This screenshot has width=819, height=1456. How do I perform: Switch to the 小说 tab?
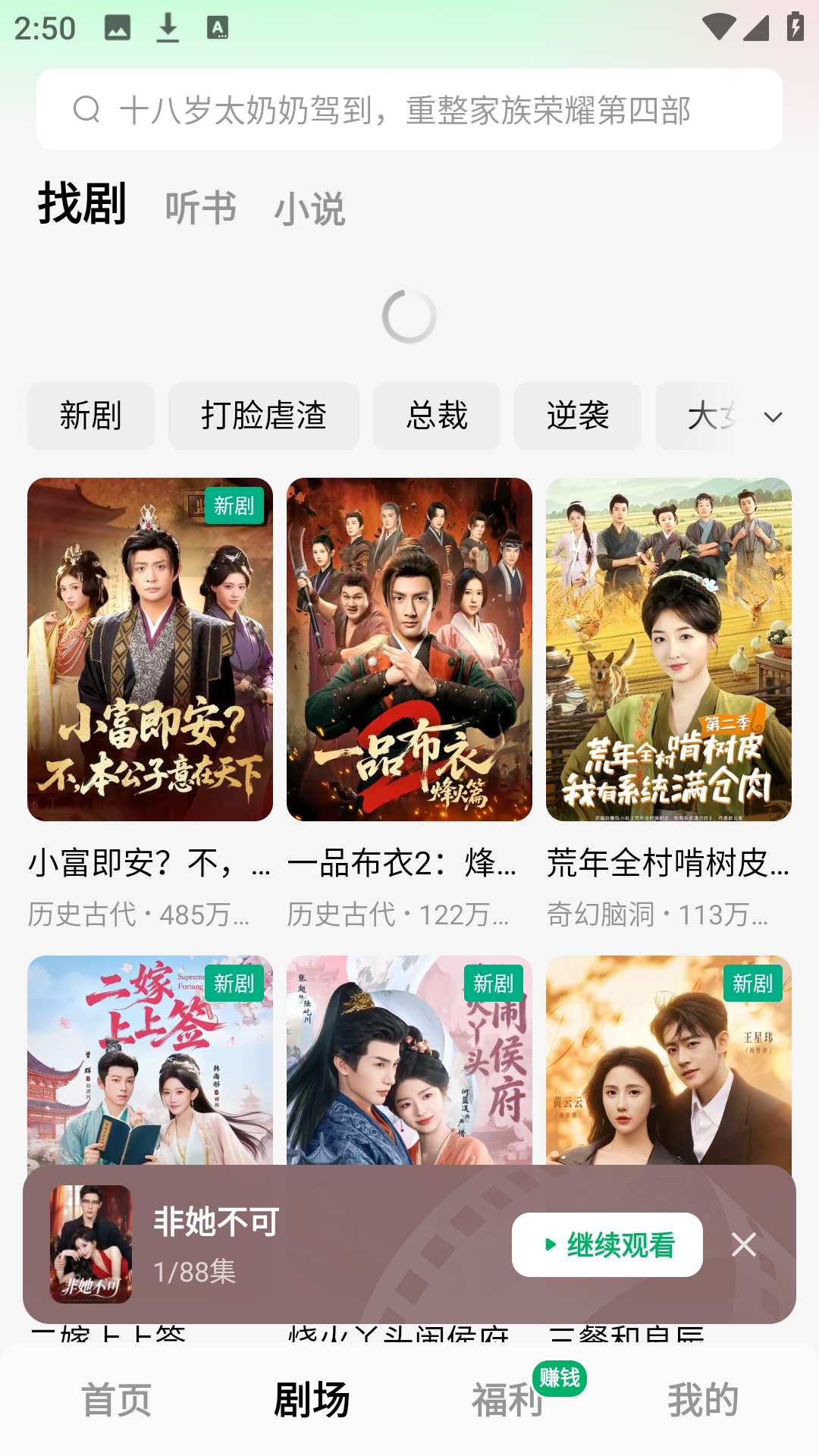(x=309, y=208)
